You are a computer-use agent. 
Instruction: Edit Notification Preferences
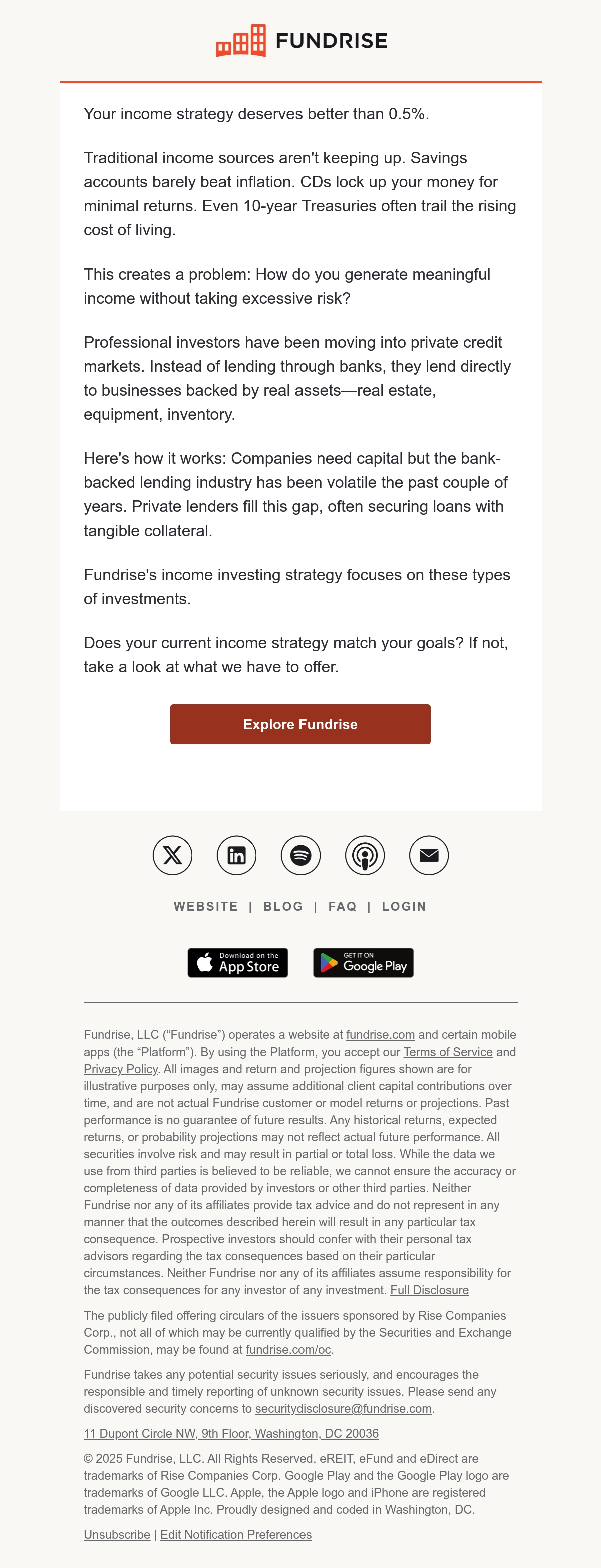(x=236, y=1535)
